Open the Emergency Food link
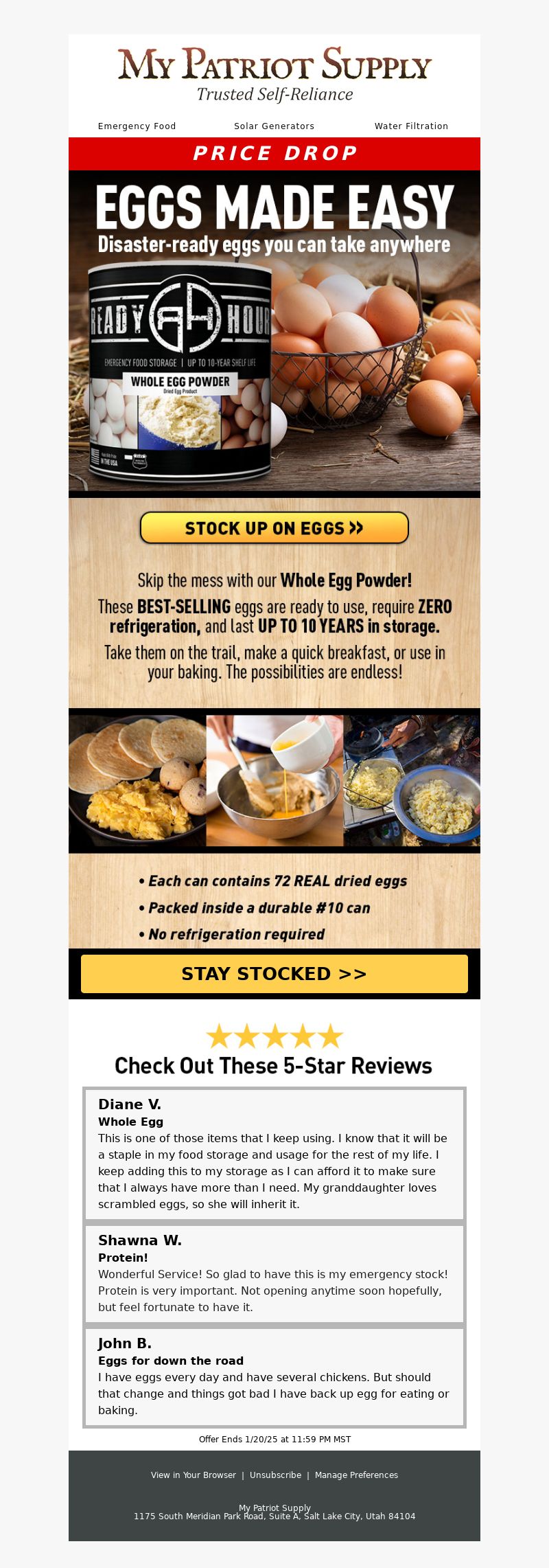549x1568 pixels. point(137,126)
